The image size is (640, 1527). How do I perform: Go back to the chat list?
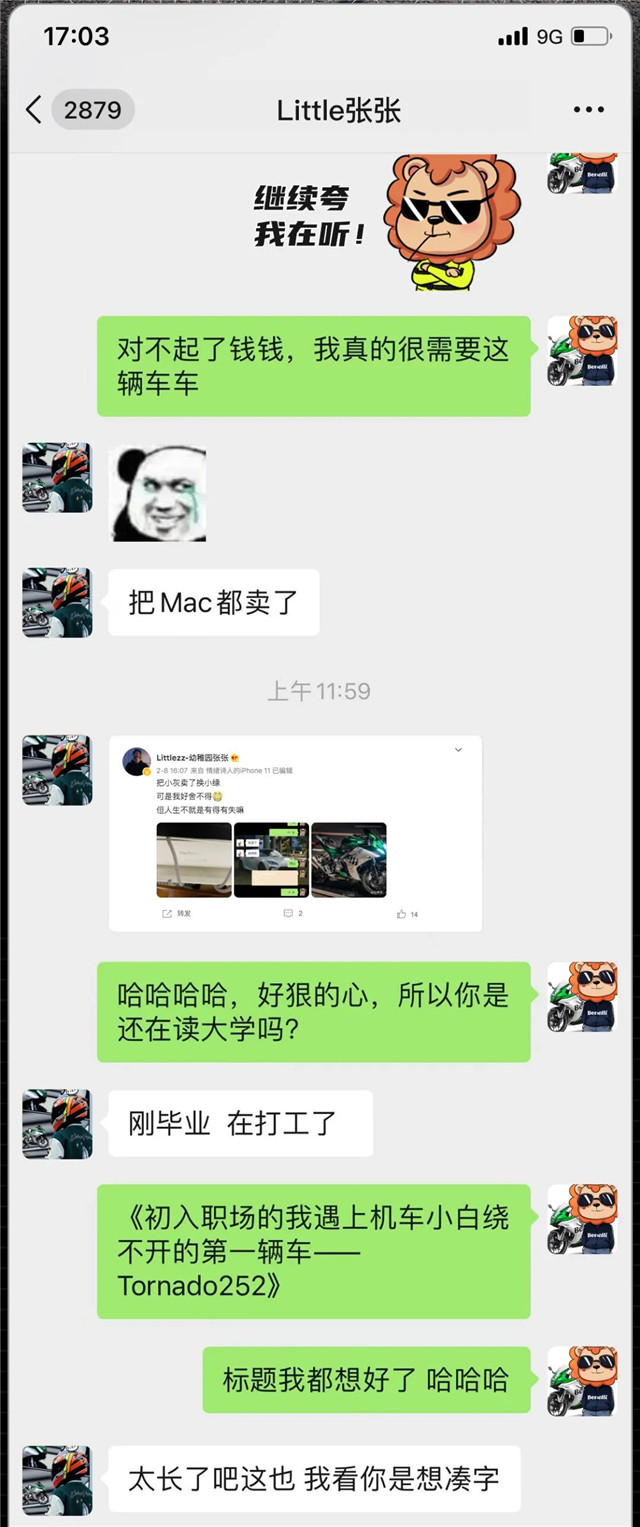(34, 110)
